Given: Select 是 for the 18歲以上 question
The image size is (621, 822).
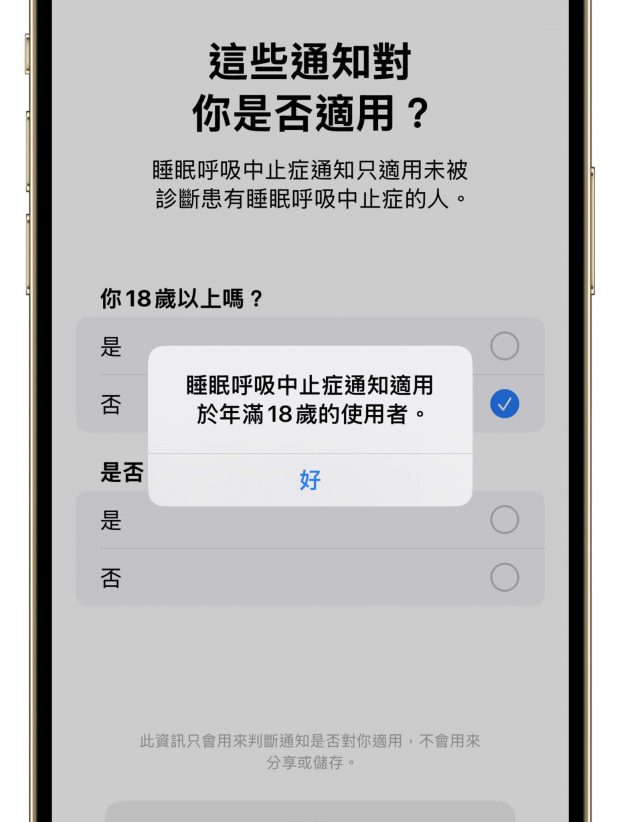Looking at the screenshot, I should 504,347.
